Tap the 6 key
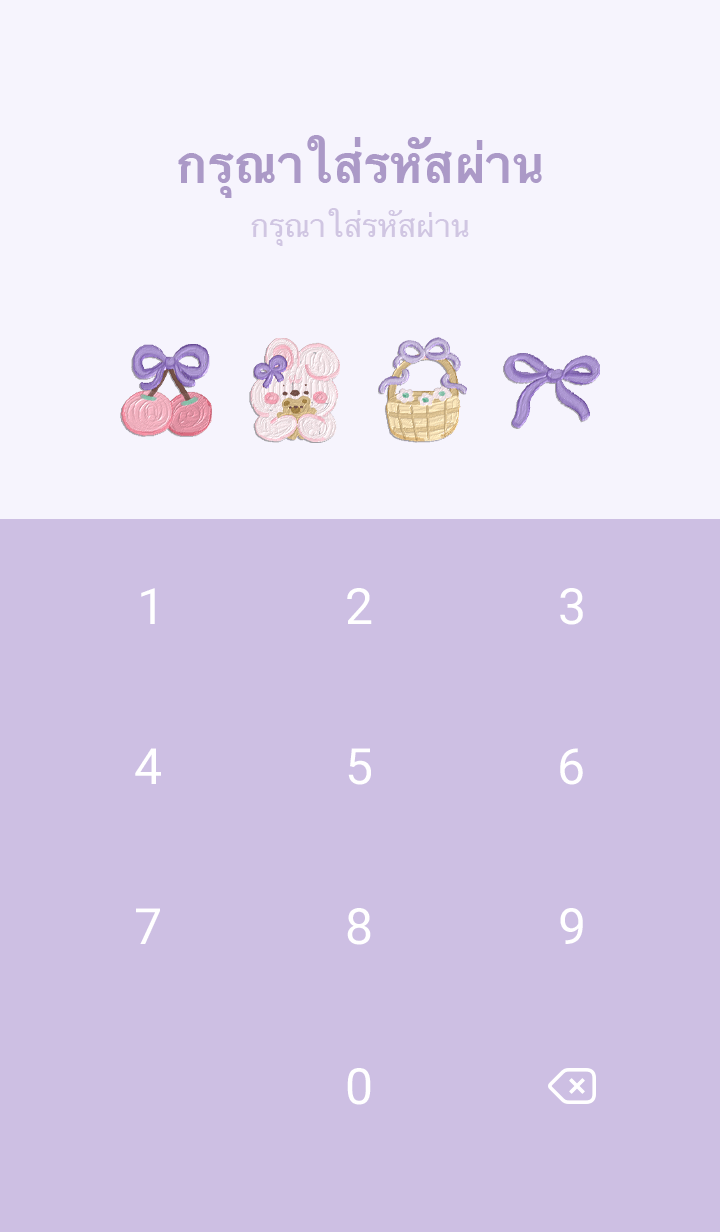Screen dimensions: 720x1232 tap(571, 767)
